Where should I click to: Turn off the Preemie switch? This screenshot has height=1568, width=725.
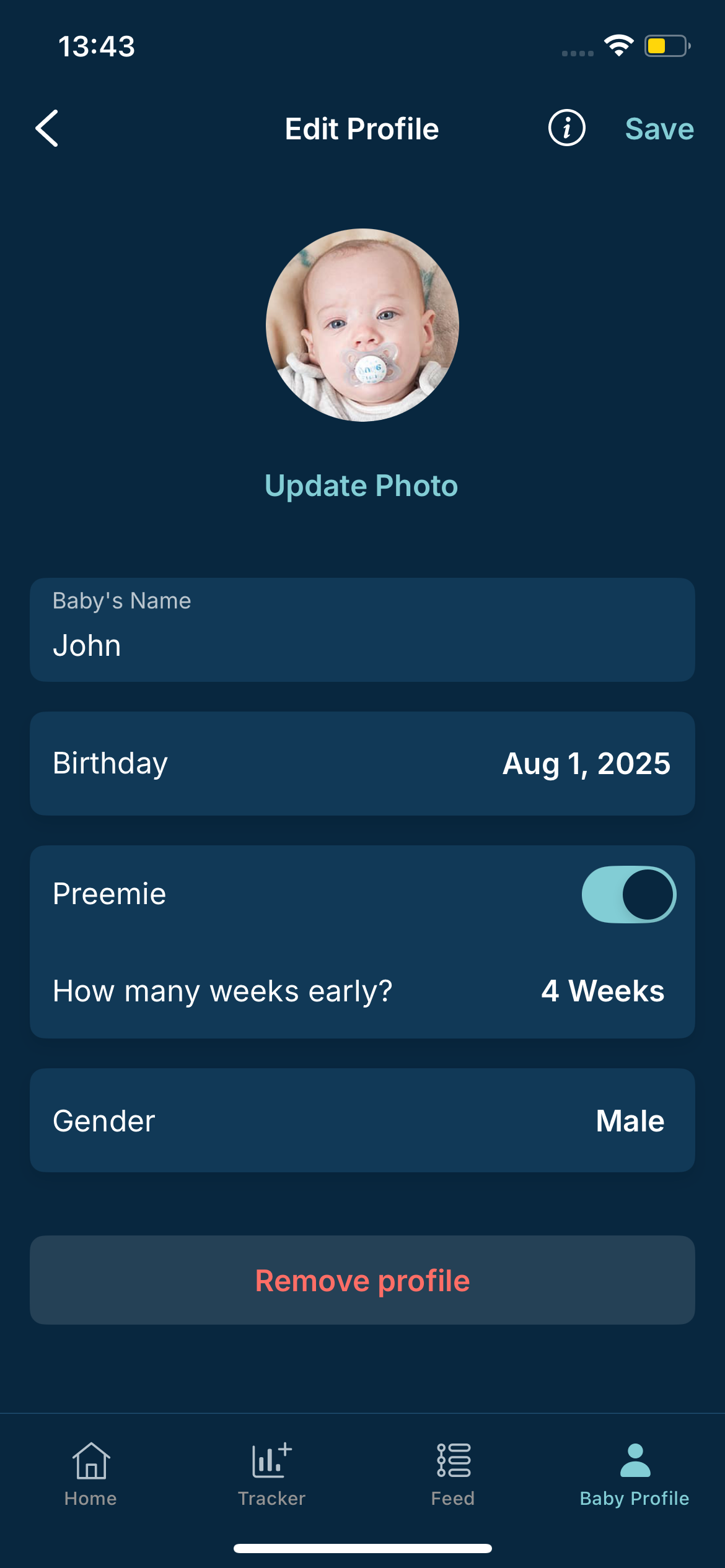[x=628, y=894]
